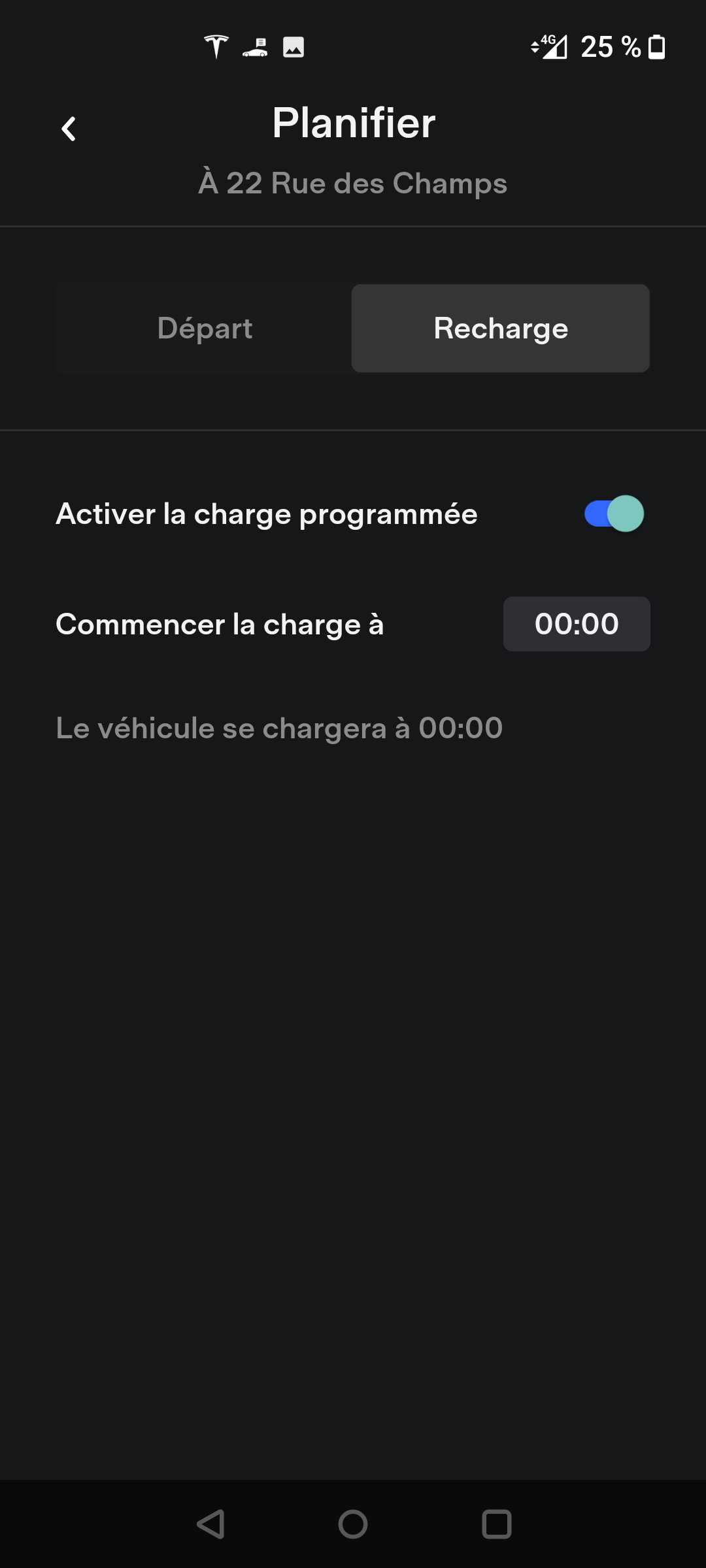Tap the system home button
Viewport: 706px width, 1568px height.
353,1524
